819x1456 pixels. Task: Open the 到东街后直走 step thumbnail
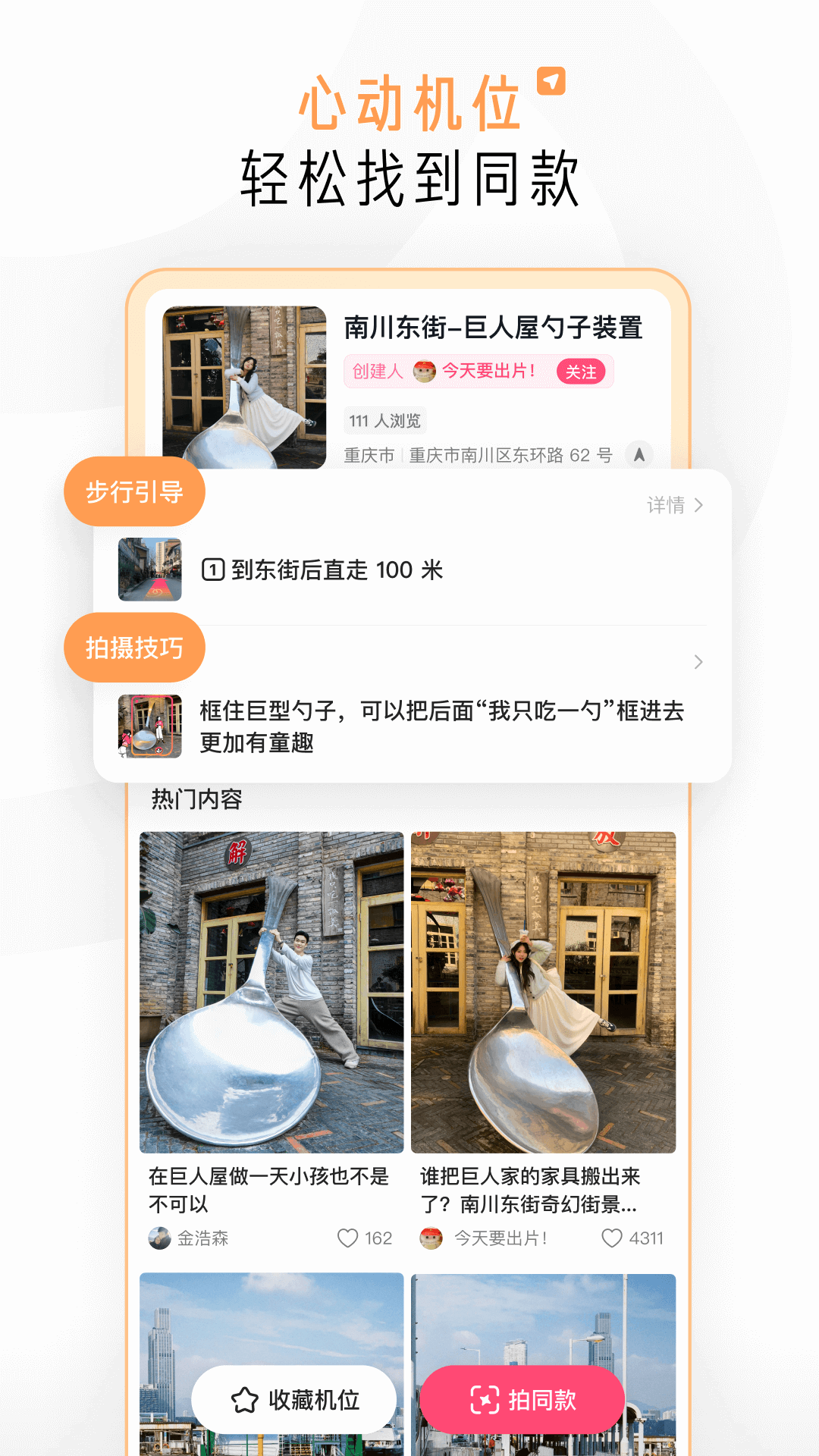coord(148,569)
